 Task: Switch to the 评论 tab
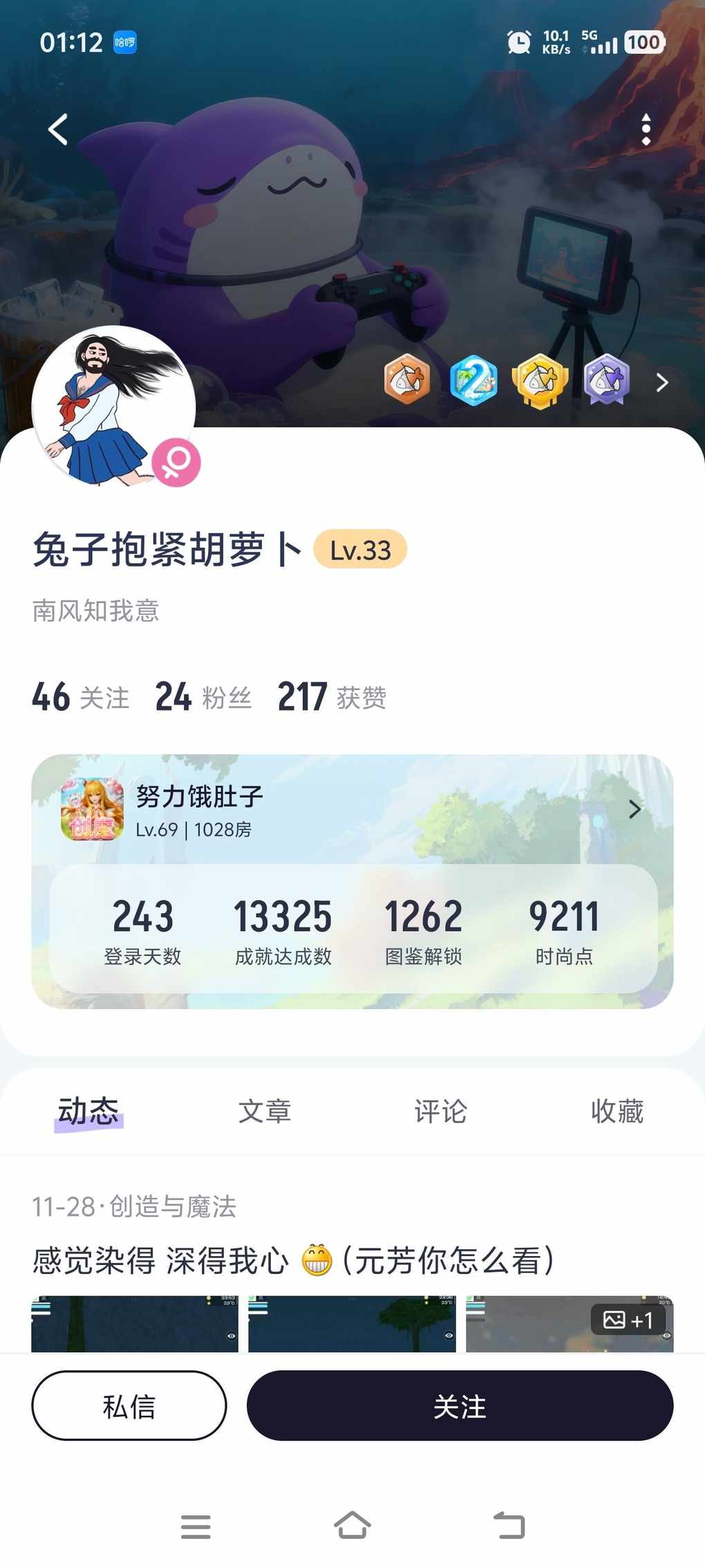click(440, 1112)
